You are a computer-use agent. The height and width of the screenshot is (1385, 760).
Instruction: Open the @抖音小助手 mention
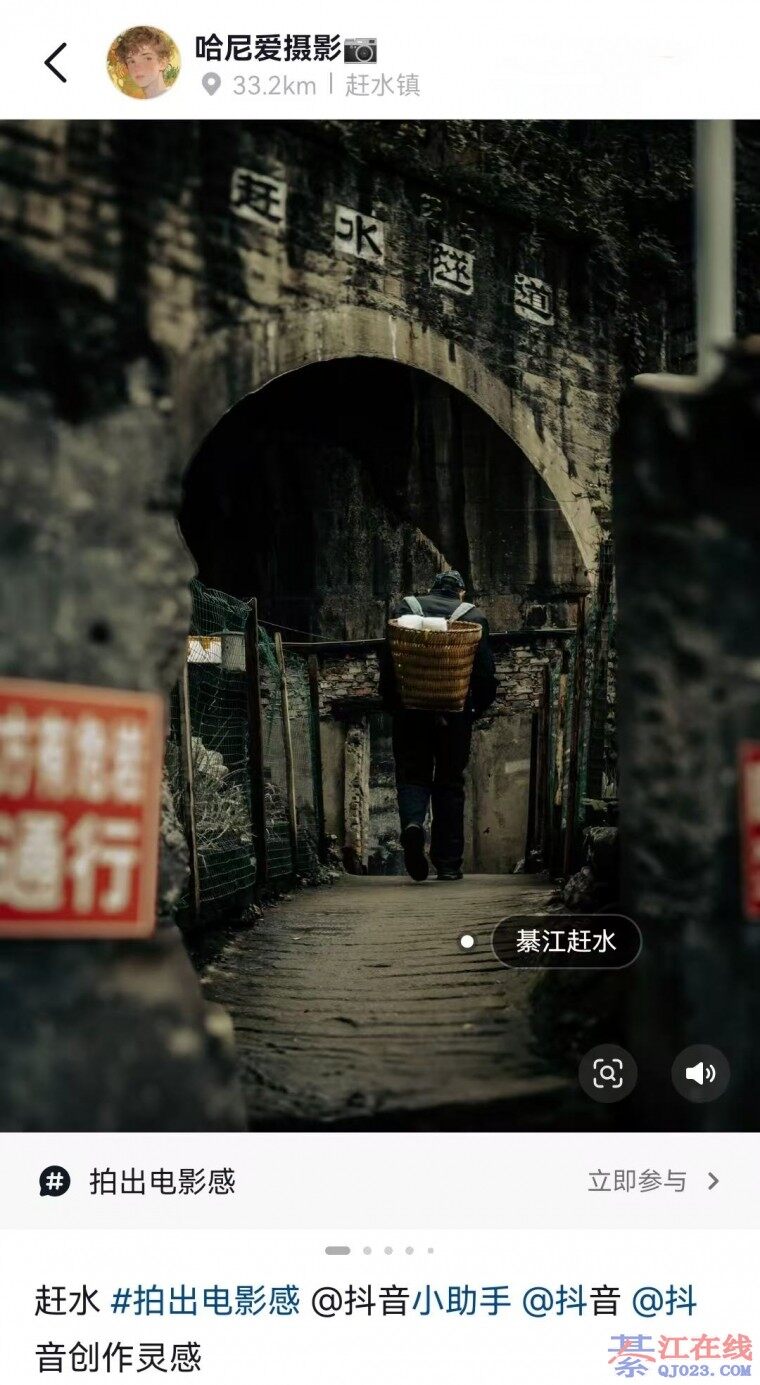point(411,1301)
